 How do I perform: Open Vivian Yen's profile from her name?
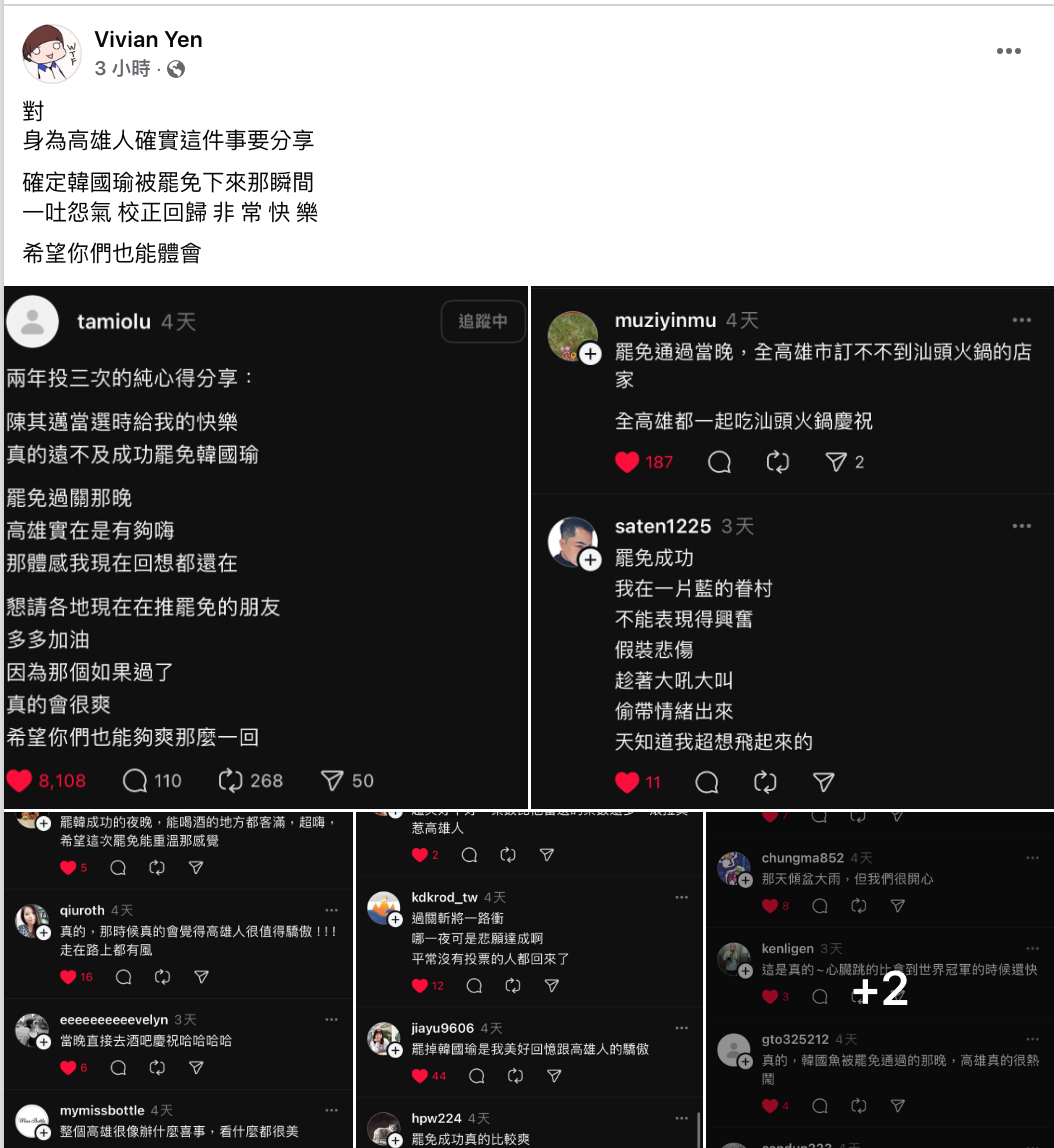click(x=148, y=40)
